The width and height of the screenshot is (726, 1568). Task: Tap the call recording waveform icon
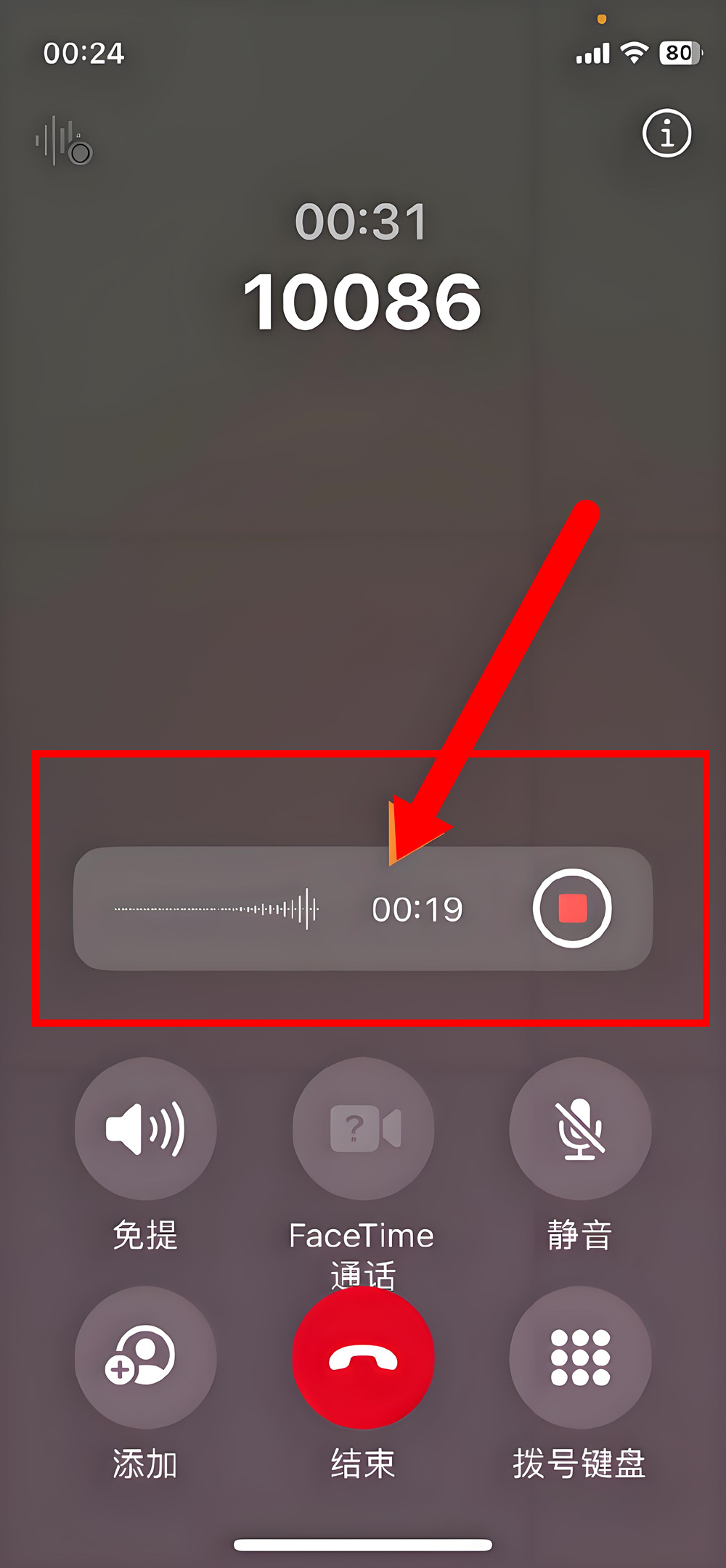pyautogui.click(x=64, y=141)
